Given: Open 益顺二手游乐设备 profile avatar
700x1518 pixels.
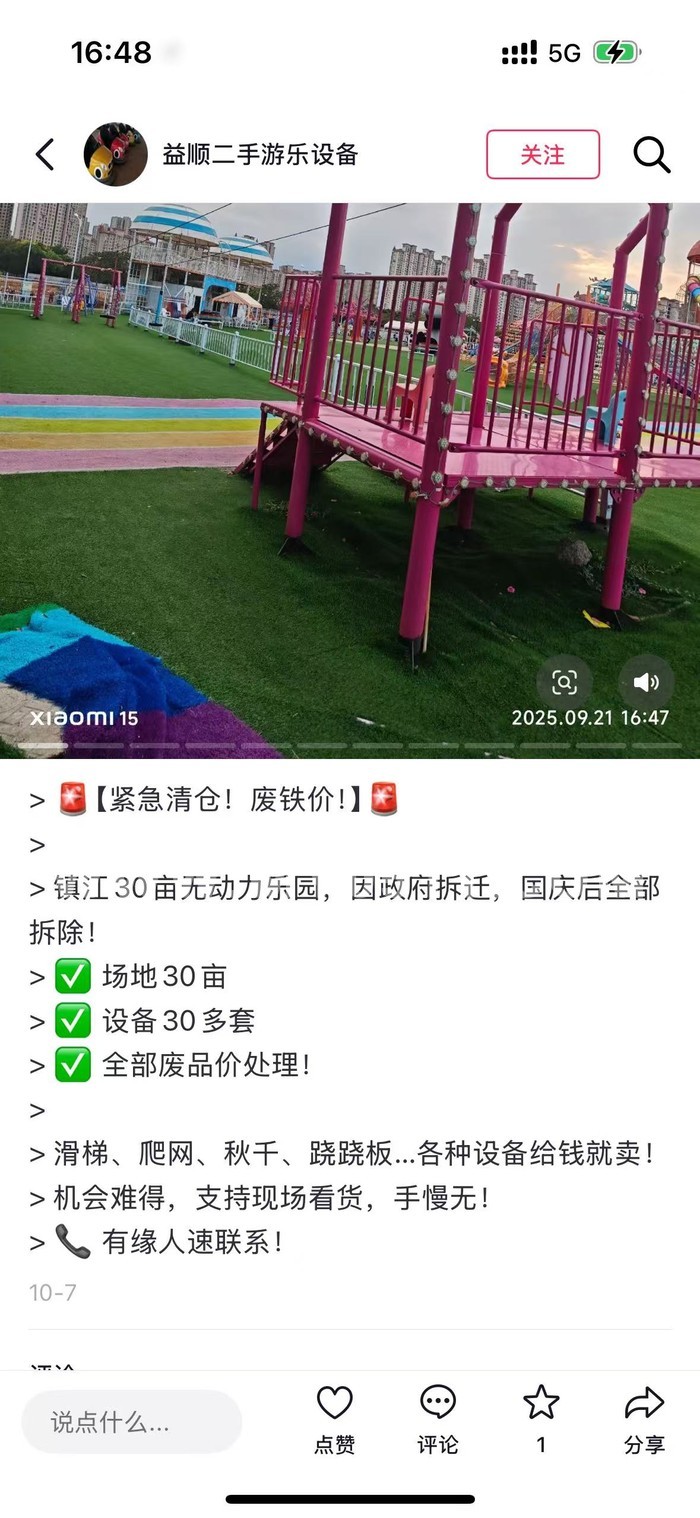Looking at the screenshot, I should (116, 155).
